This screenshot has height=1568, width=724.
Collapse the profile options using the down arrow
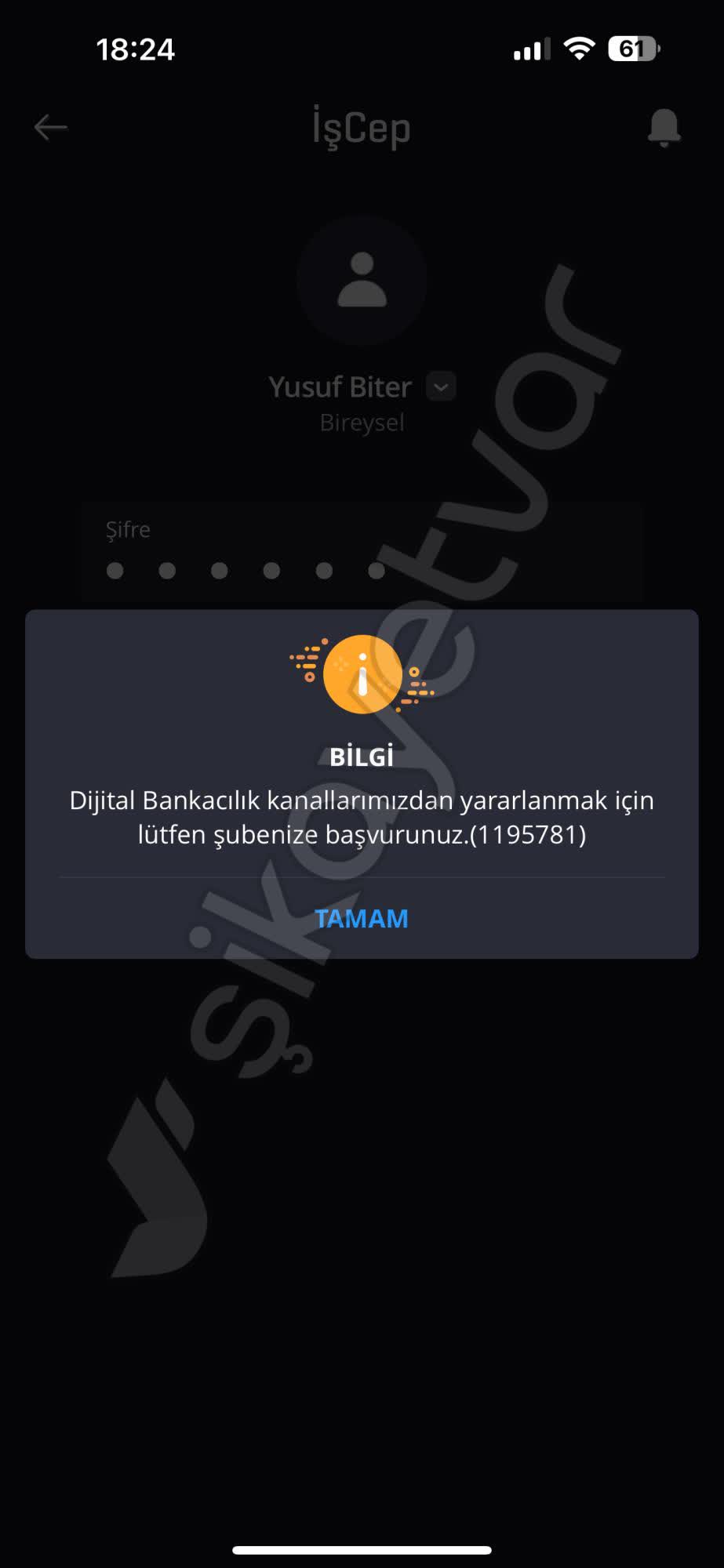tap(441, 387)
